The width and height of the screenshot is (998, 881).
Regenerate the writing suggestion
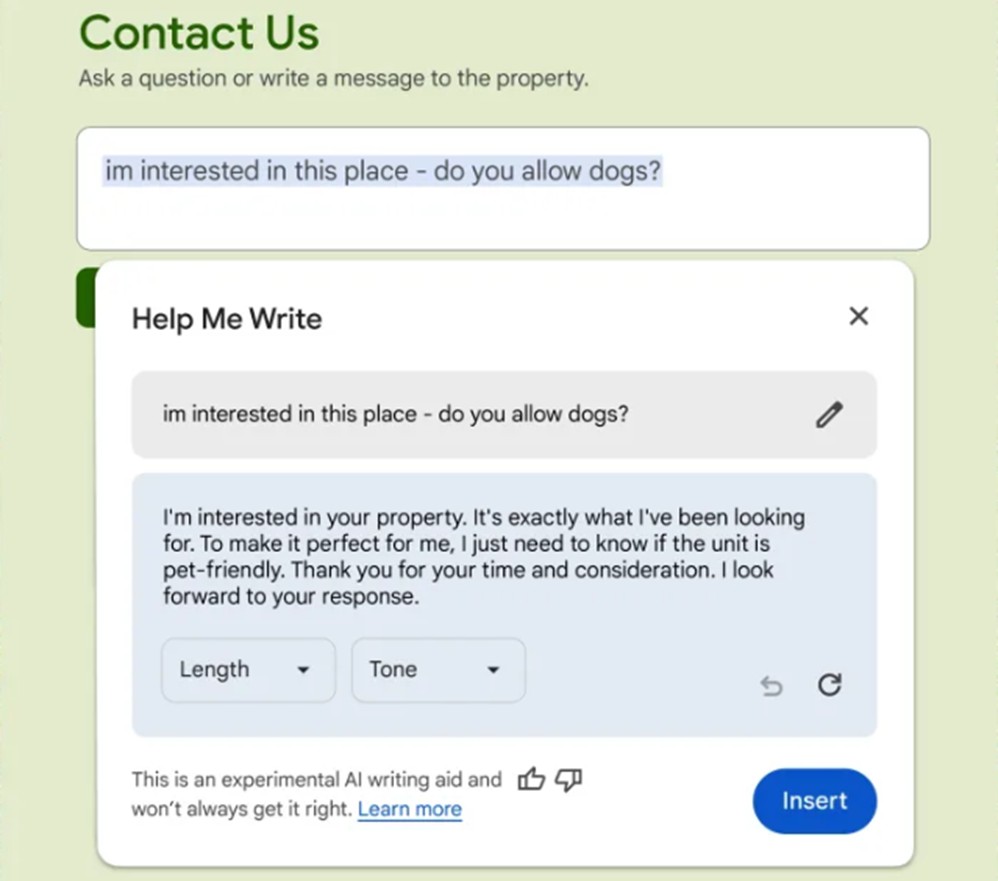coord(829,685)
